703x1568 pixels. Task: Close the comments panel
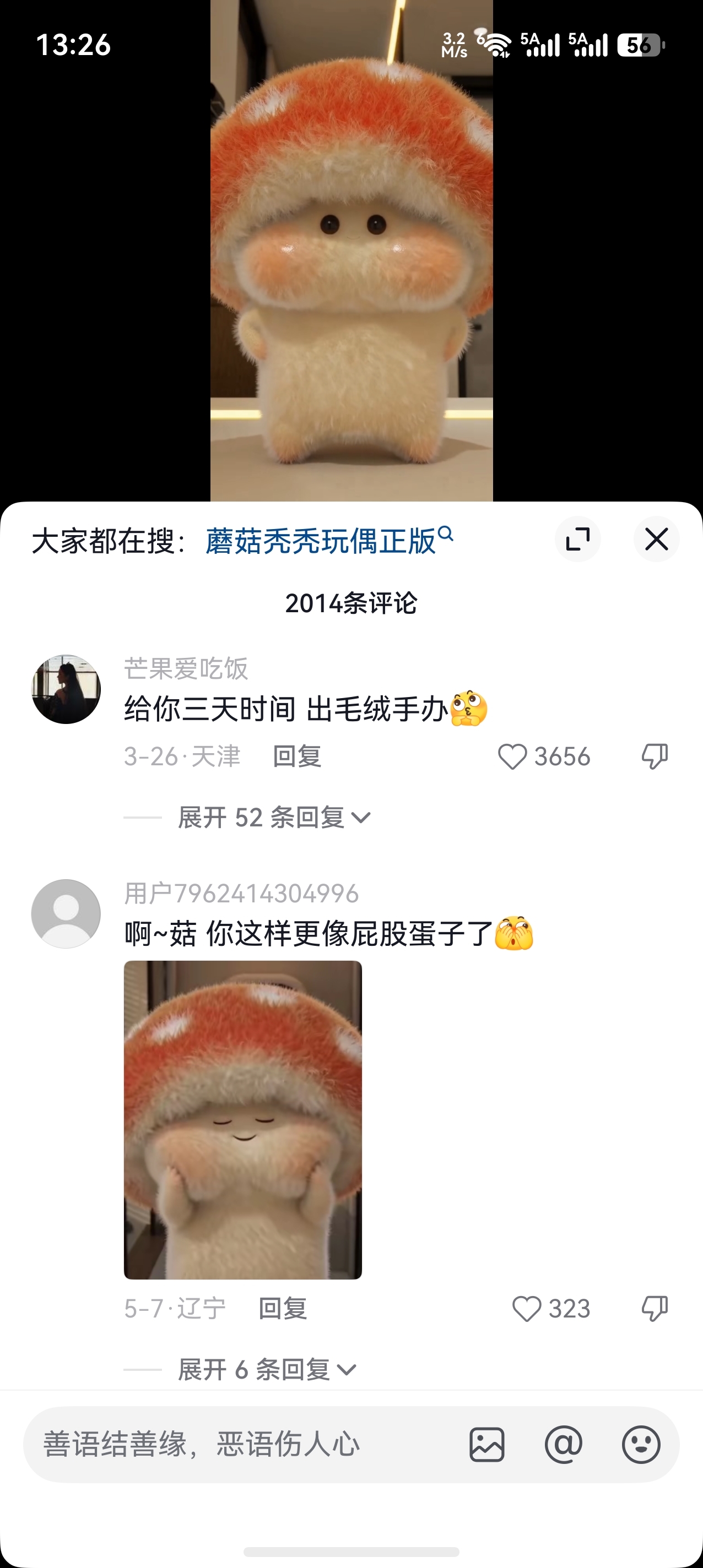click(x=656, y=540)
